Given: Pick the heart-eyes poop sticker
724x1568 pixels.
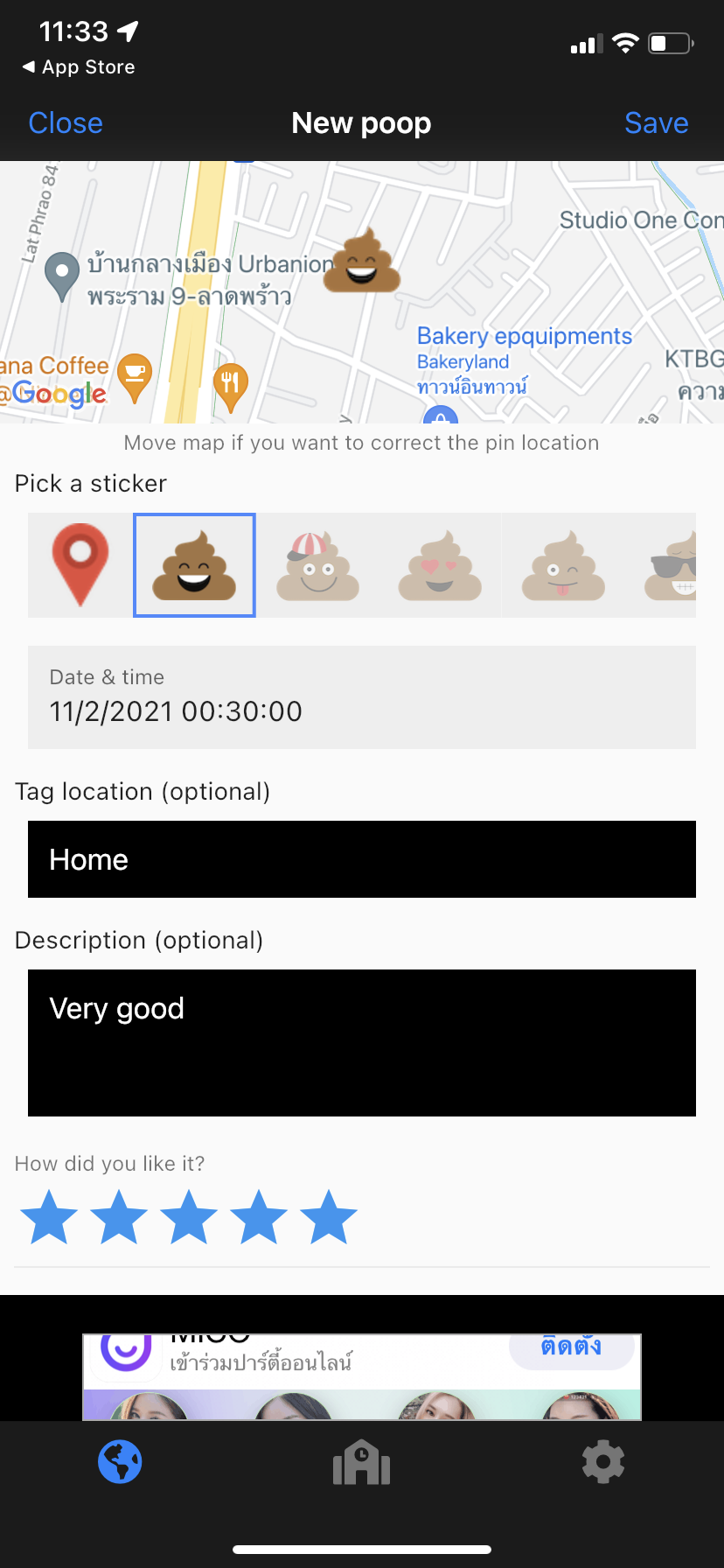Looking at the screenshot, I should point(440,565).
